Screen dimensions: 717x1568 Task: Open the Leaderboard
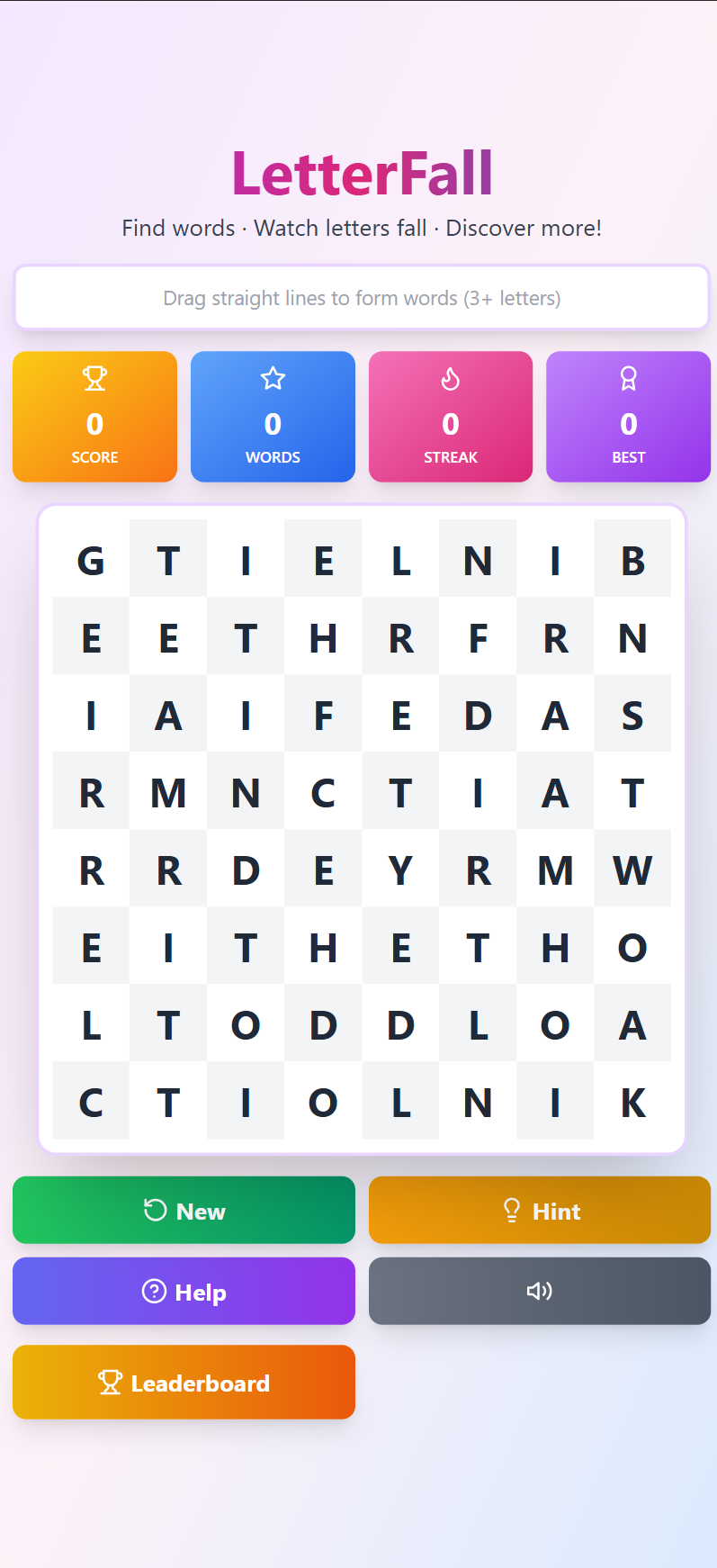(x=184, y=1382)
